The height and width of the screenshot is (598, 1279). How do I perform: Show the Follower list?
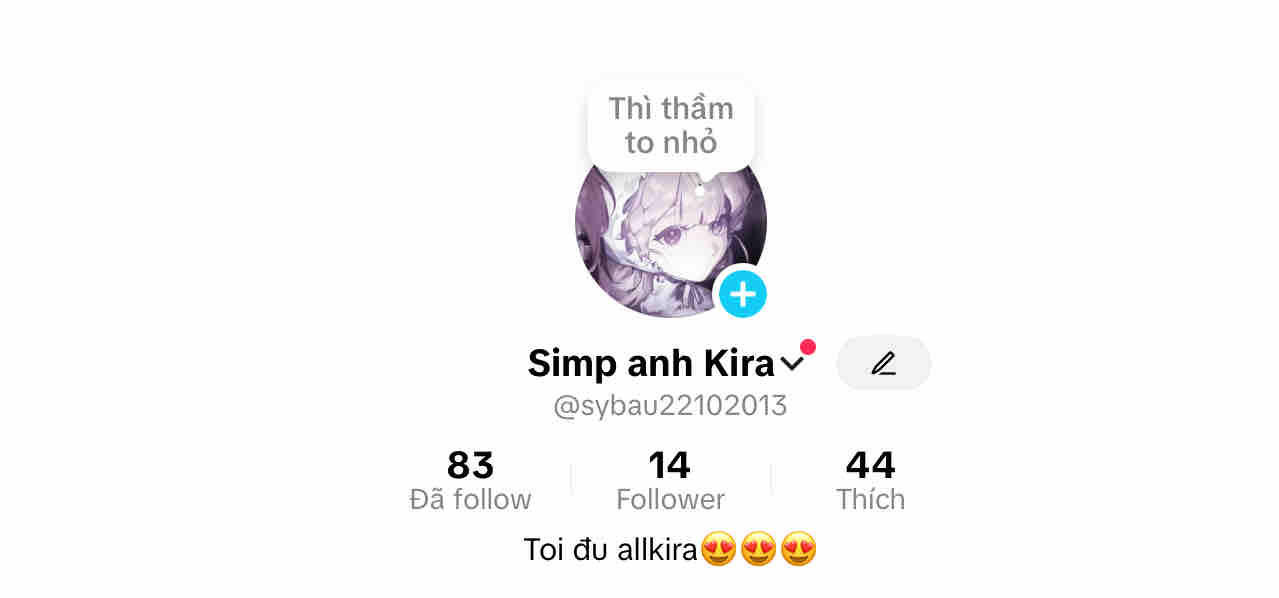(670, 481)
